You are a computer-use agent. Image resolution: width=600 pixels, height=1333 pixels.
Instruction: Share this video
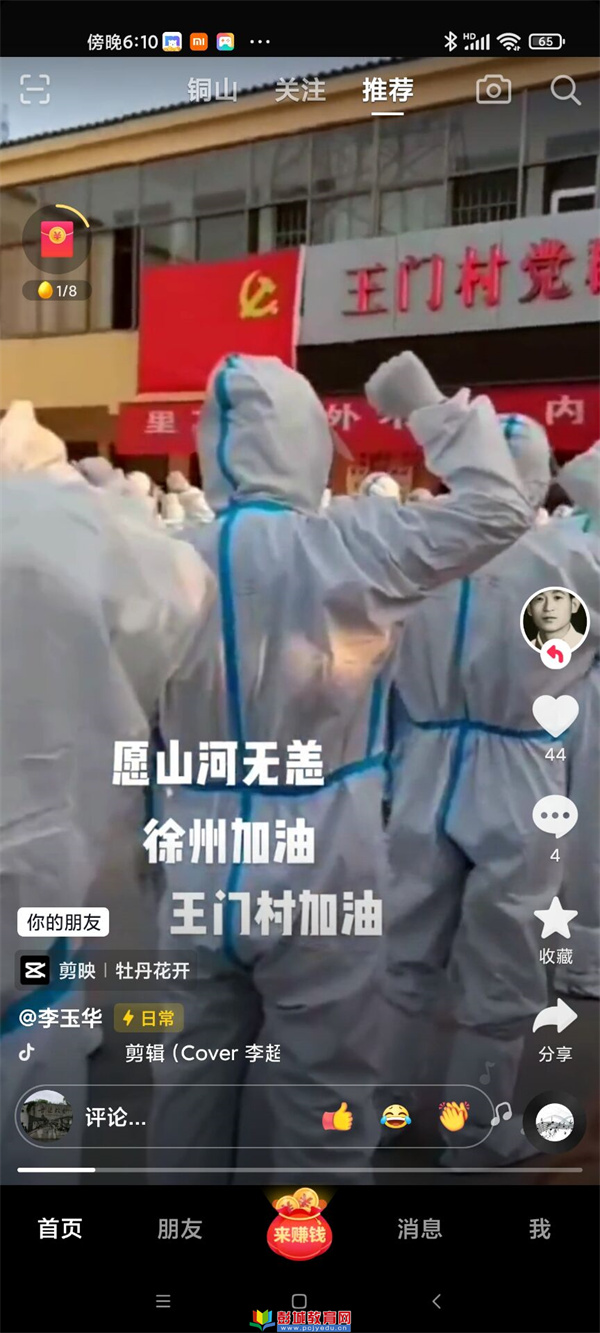pyautogui.click(x=555, y=1018)
